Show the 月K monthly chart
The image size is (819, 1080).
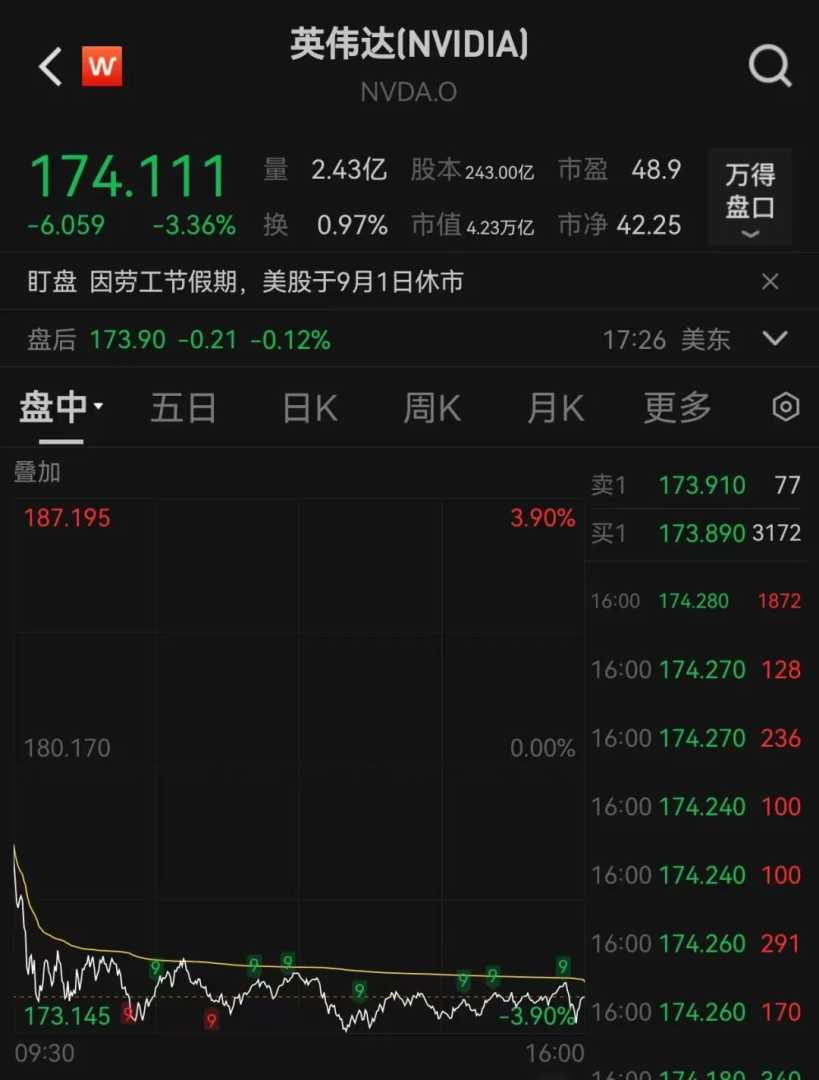tap(555, 407)
